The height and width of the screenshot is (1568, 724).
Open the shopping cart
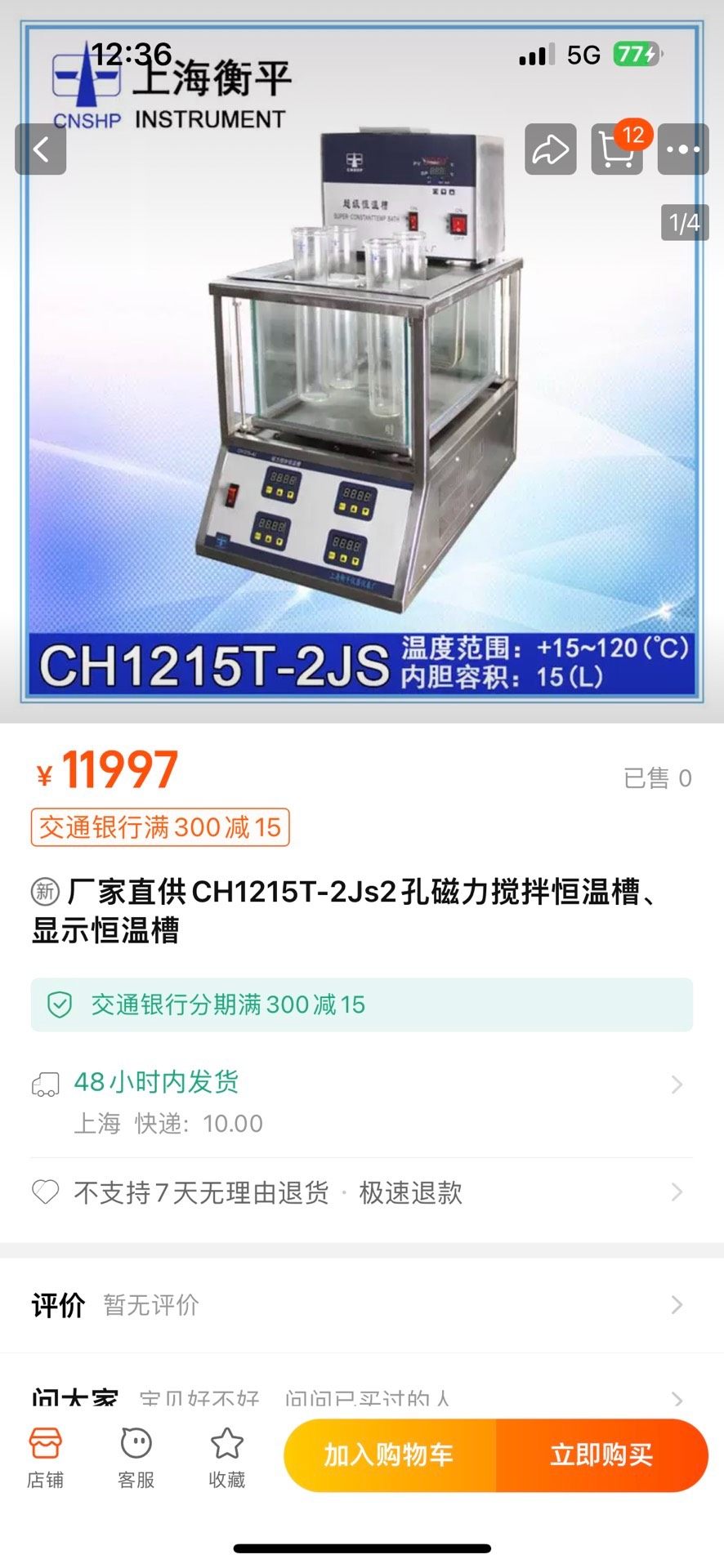[x=617, y=149]
